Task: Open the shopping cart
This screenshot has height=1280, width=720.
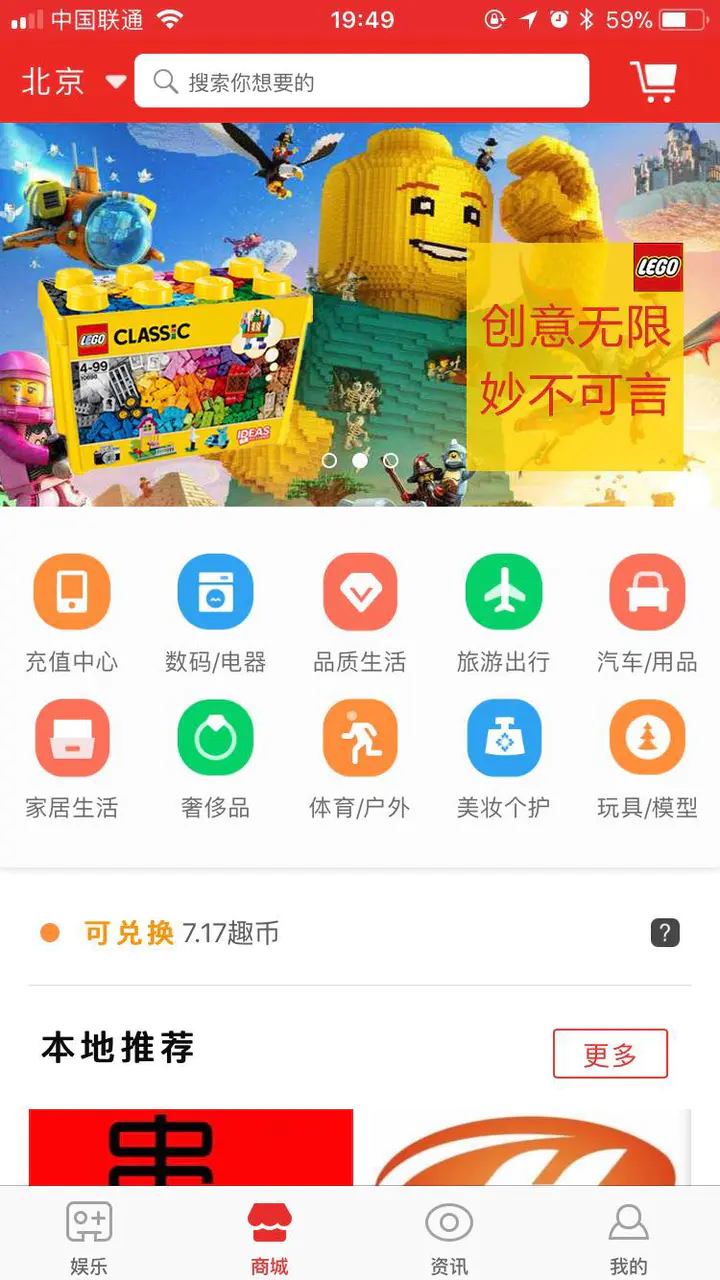Action: tap(653, 81)
